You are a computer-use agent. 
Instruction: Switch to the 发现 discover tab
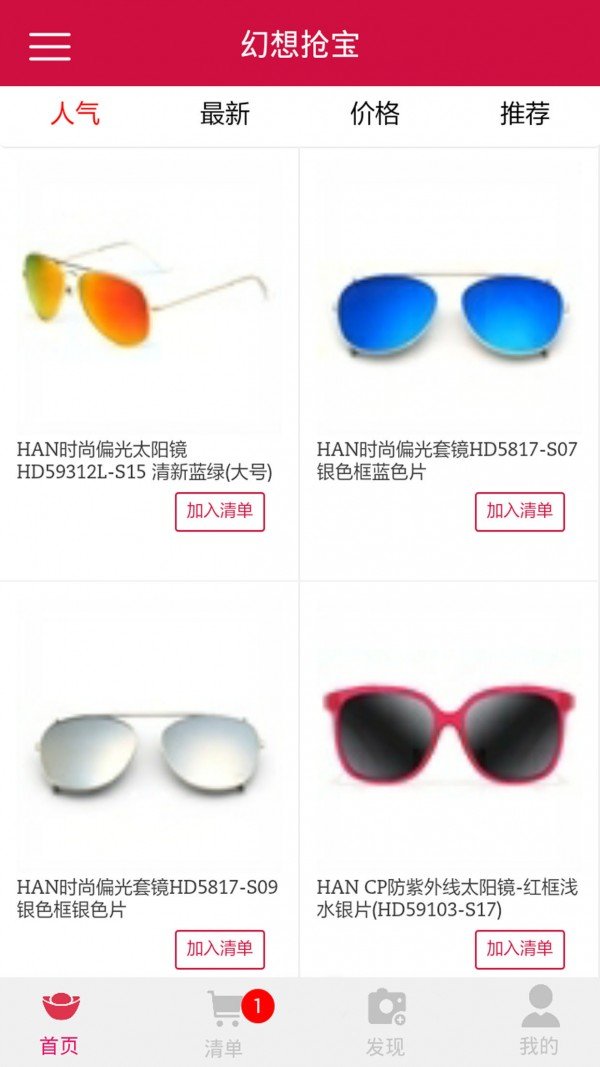(x=386, y=1022)
